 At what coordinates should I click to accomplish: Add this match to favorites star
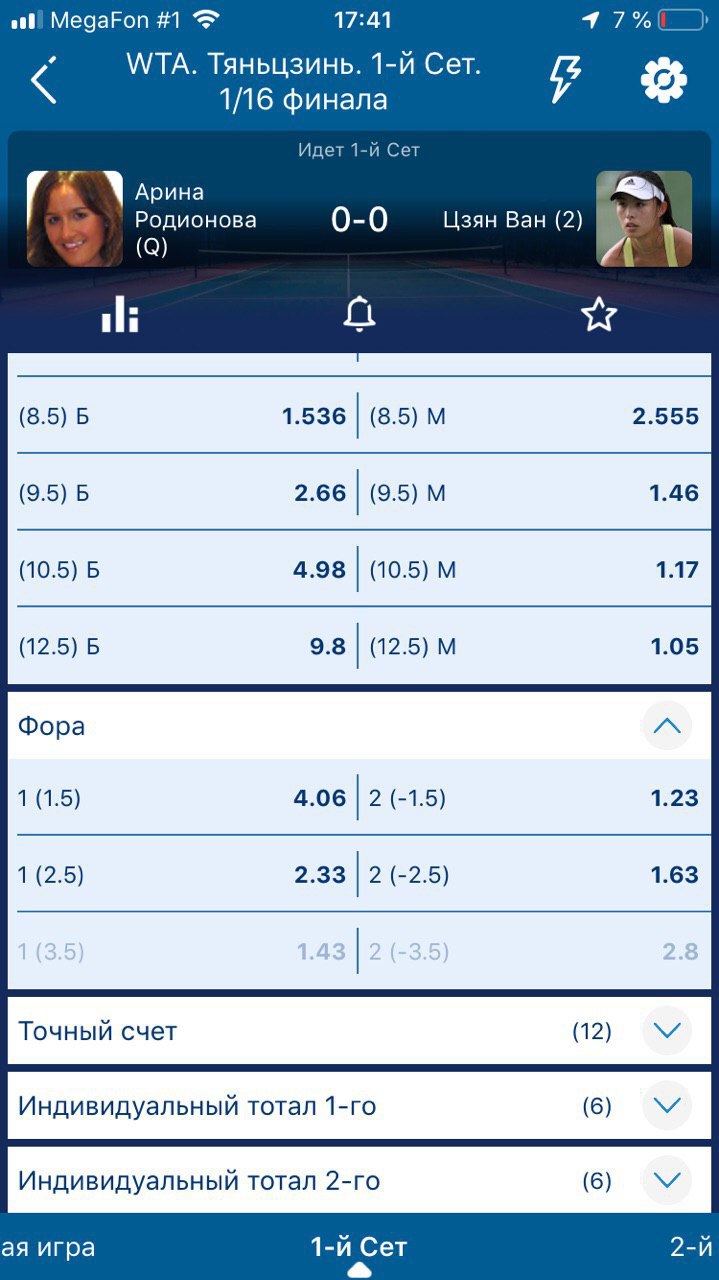point(599,315)
